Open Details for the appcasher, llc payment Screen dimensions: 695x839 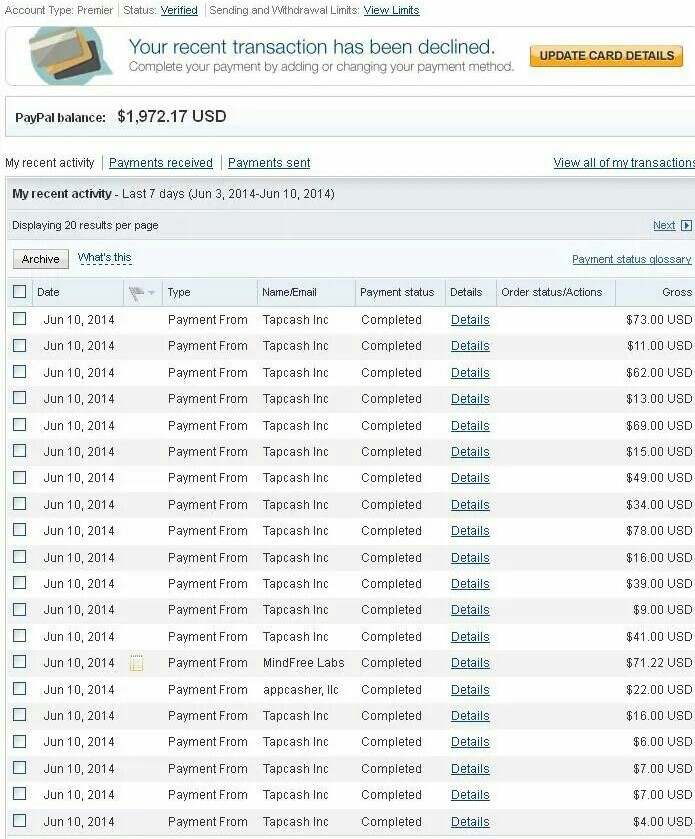(470, 689)
